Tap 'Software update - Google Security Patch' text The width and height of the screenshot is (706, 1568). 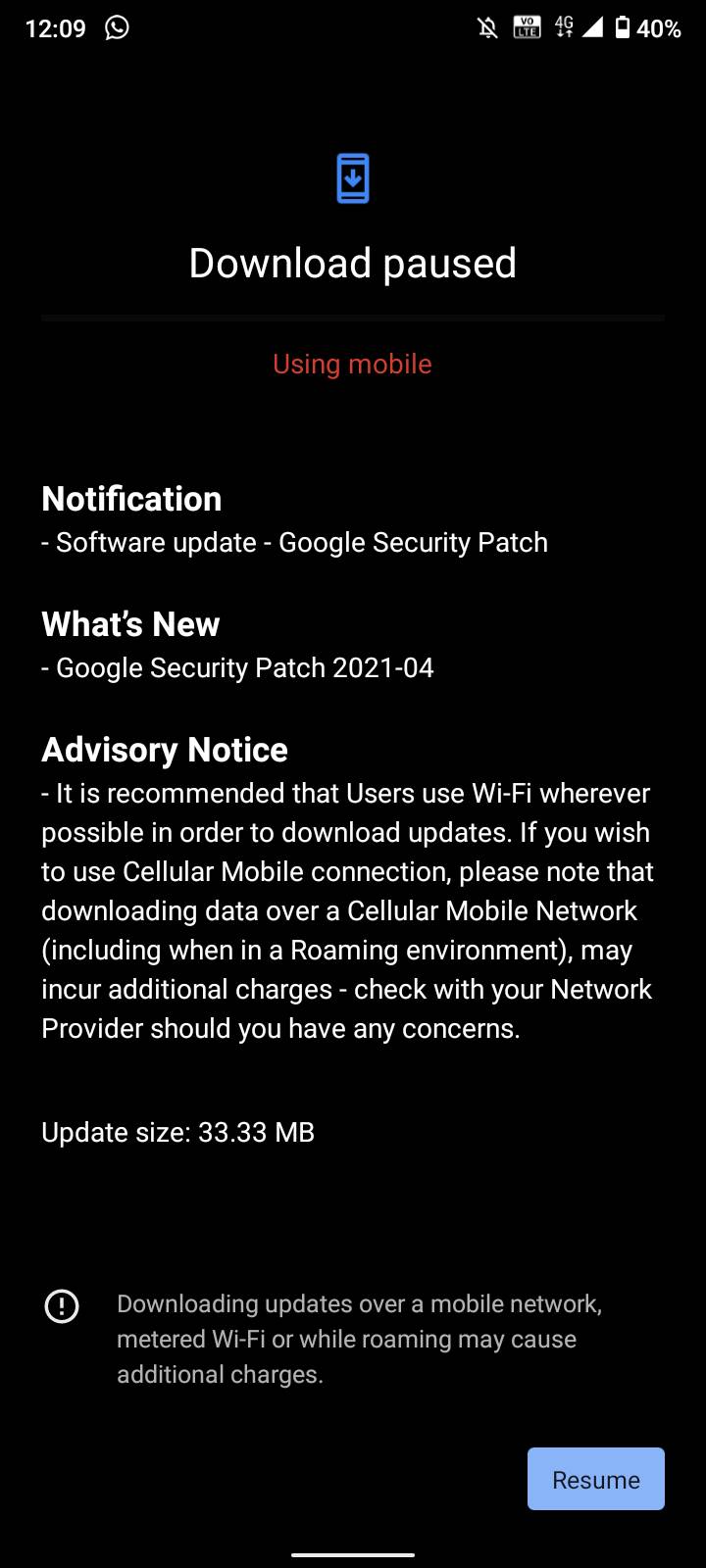click(294, 542)
